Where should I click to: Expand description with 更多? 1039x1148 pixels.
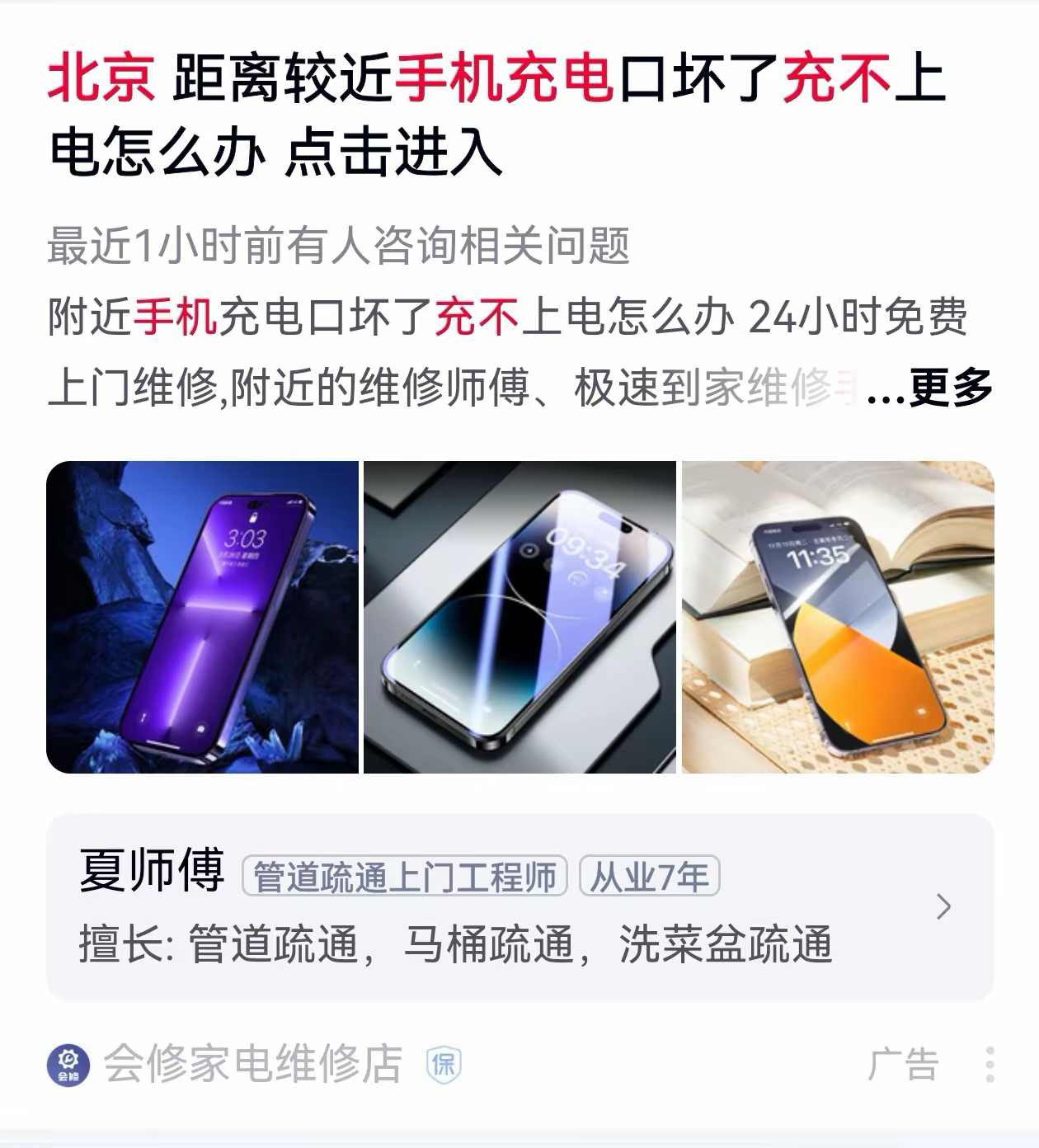point(950,388)
